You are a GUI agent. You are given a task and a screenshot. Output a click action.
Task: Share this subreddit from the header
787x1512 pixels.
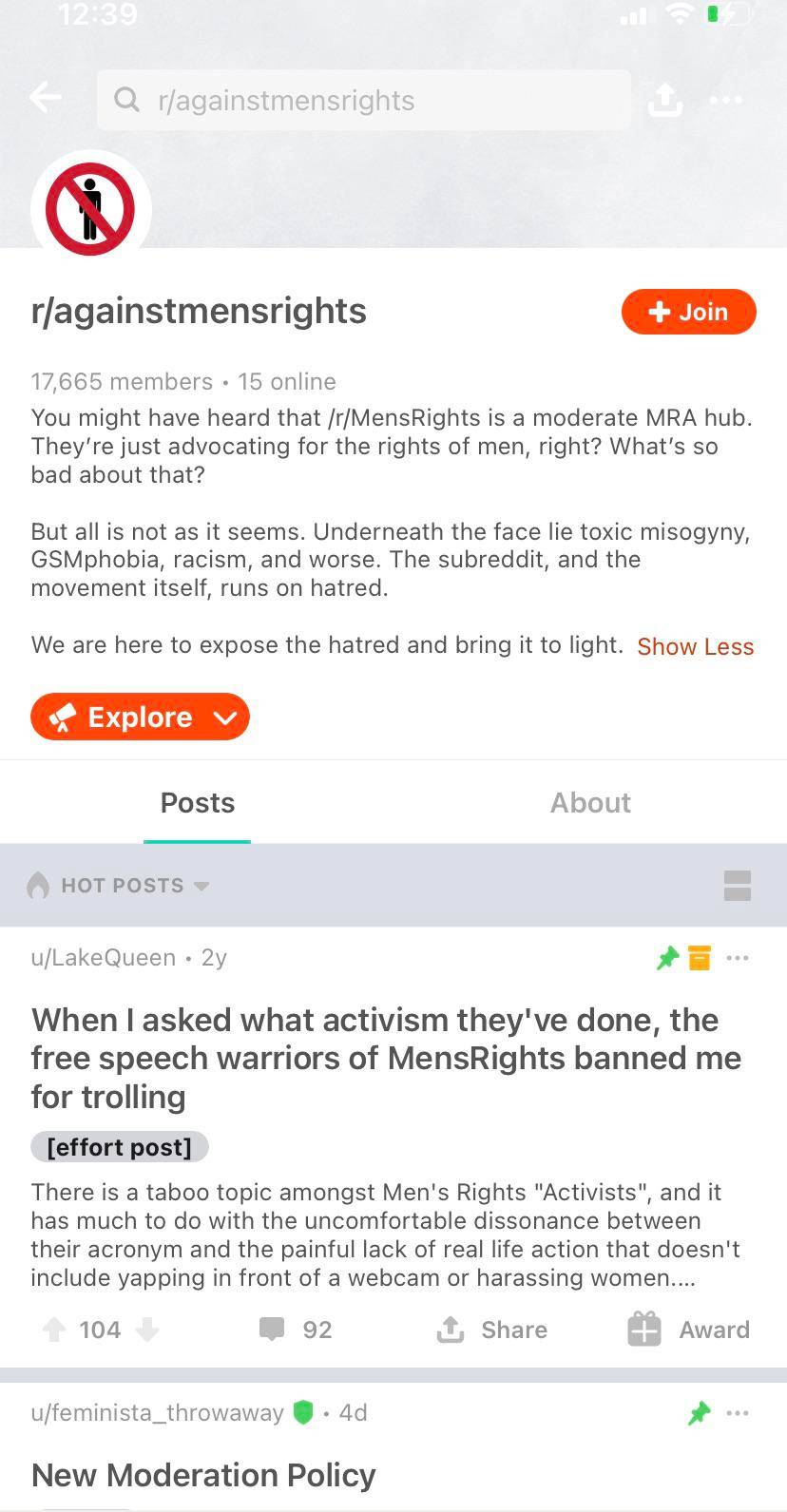[x=665, y=99]
